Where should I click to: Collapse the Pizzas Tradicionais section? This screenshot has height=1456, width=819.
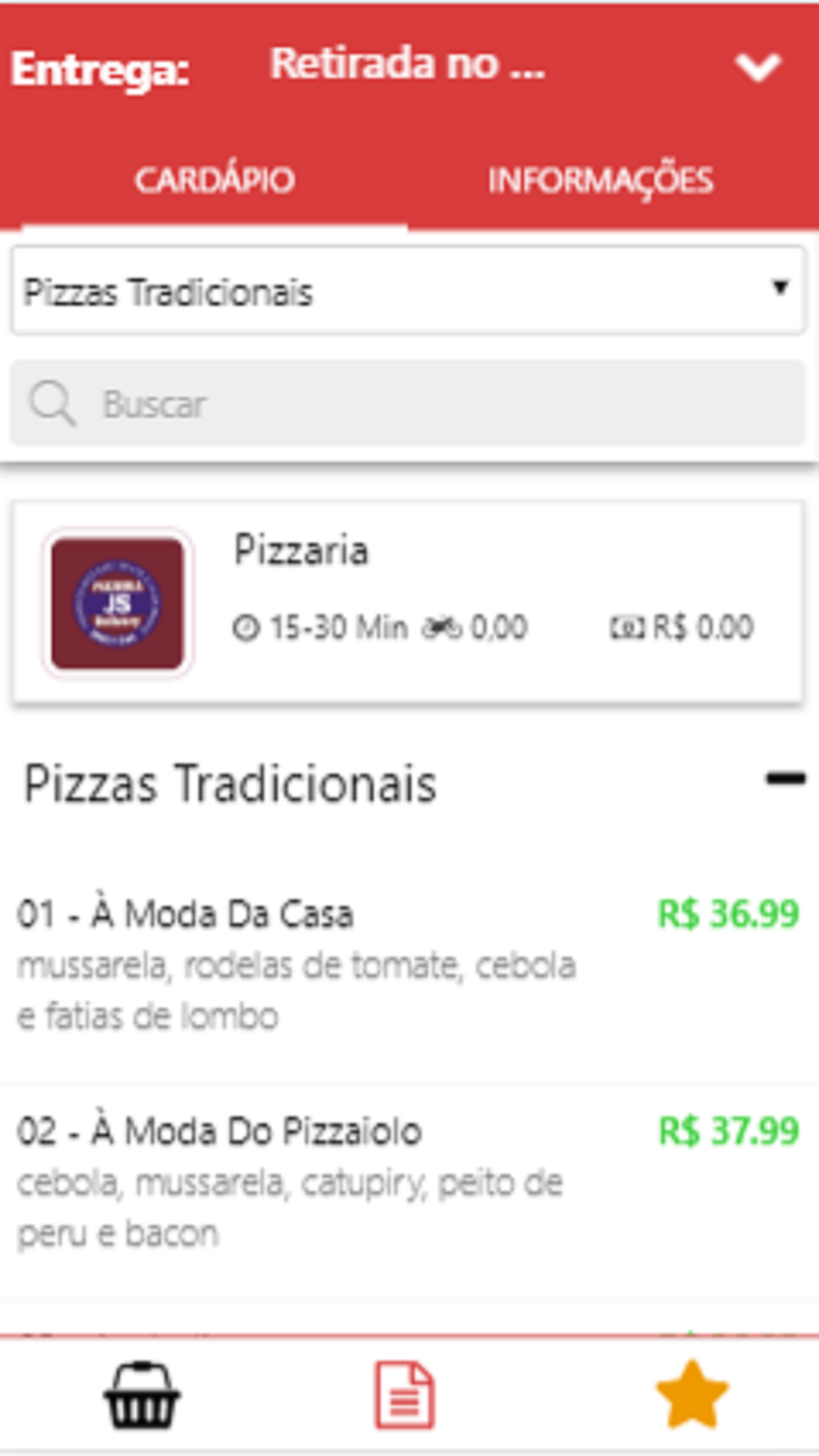coord(785,779)
